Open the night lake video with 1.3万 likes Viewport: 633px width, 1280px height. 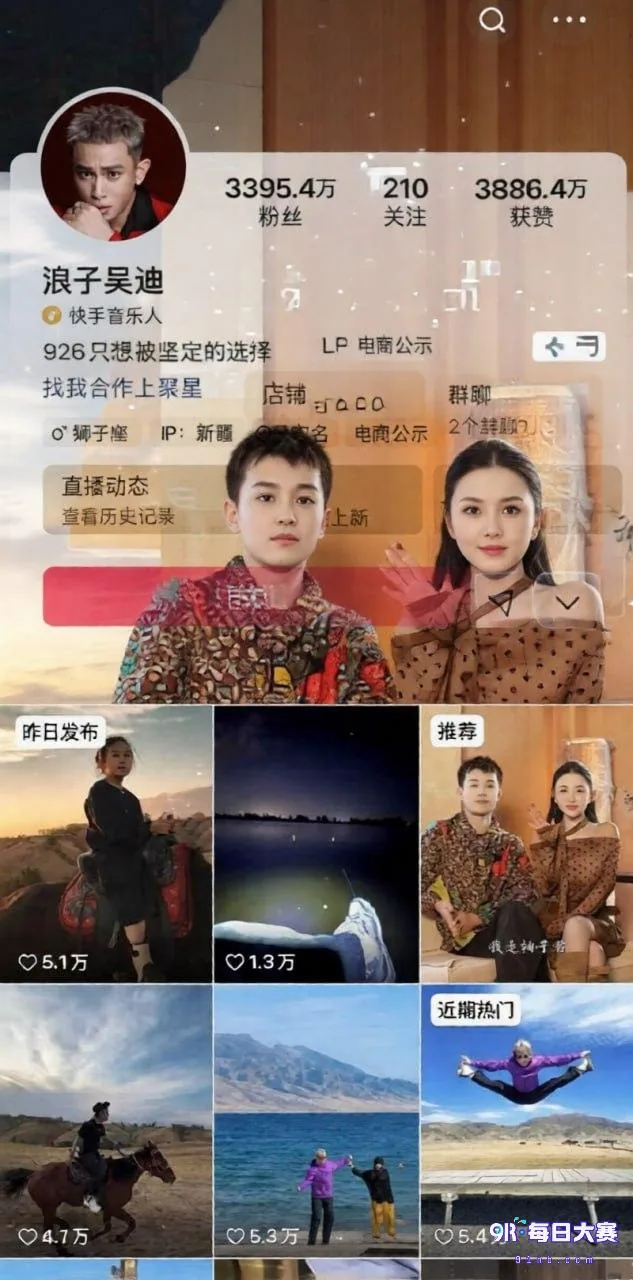coord(316,843)
